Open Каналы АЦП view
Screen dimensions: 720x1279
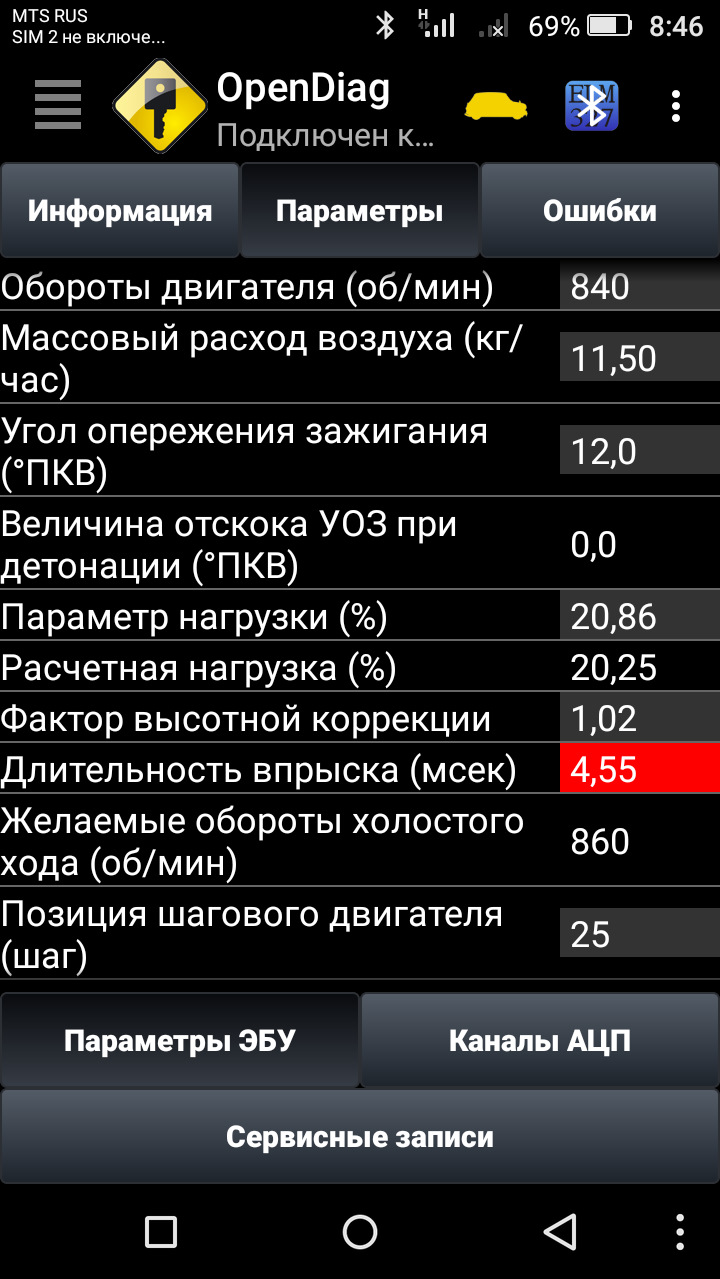[x=540, y=1040]
